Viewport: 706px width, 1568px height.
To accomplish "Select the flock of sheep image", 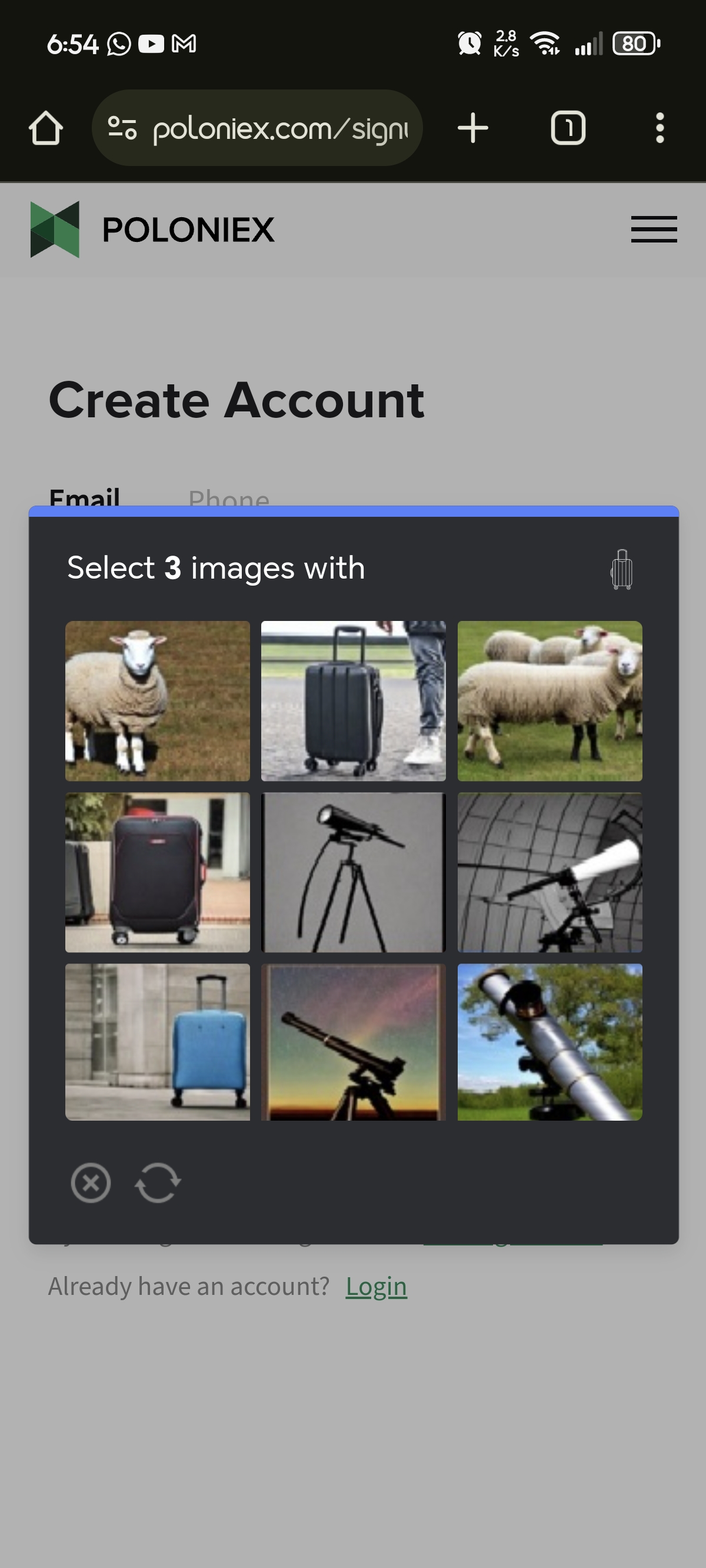I will point(549,700).
